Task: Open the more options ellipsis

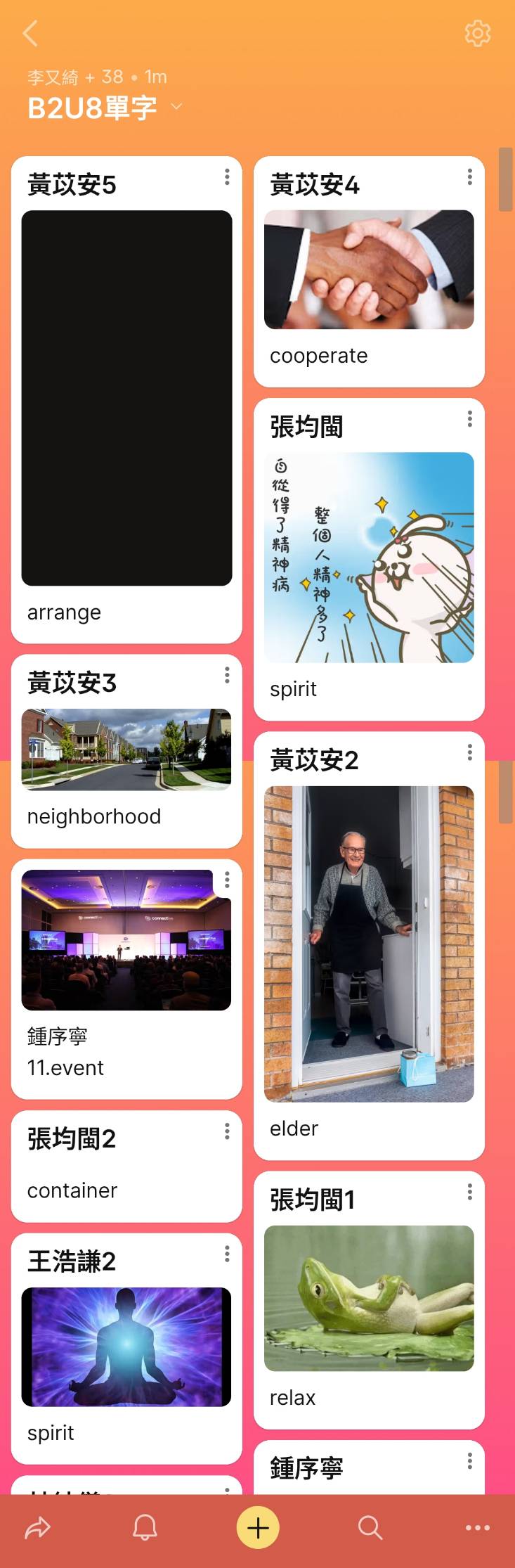Action: click(478, 1527)
